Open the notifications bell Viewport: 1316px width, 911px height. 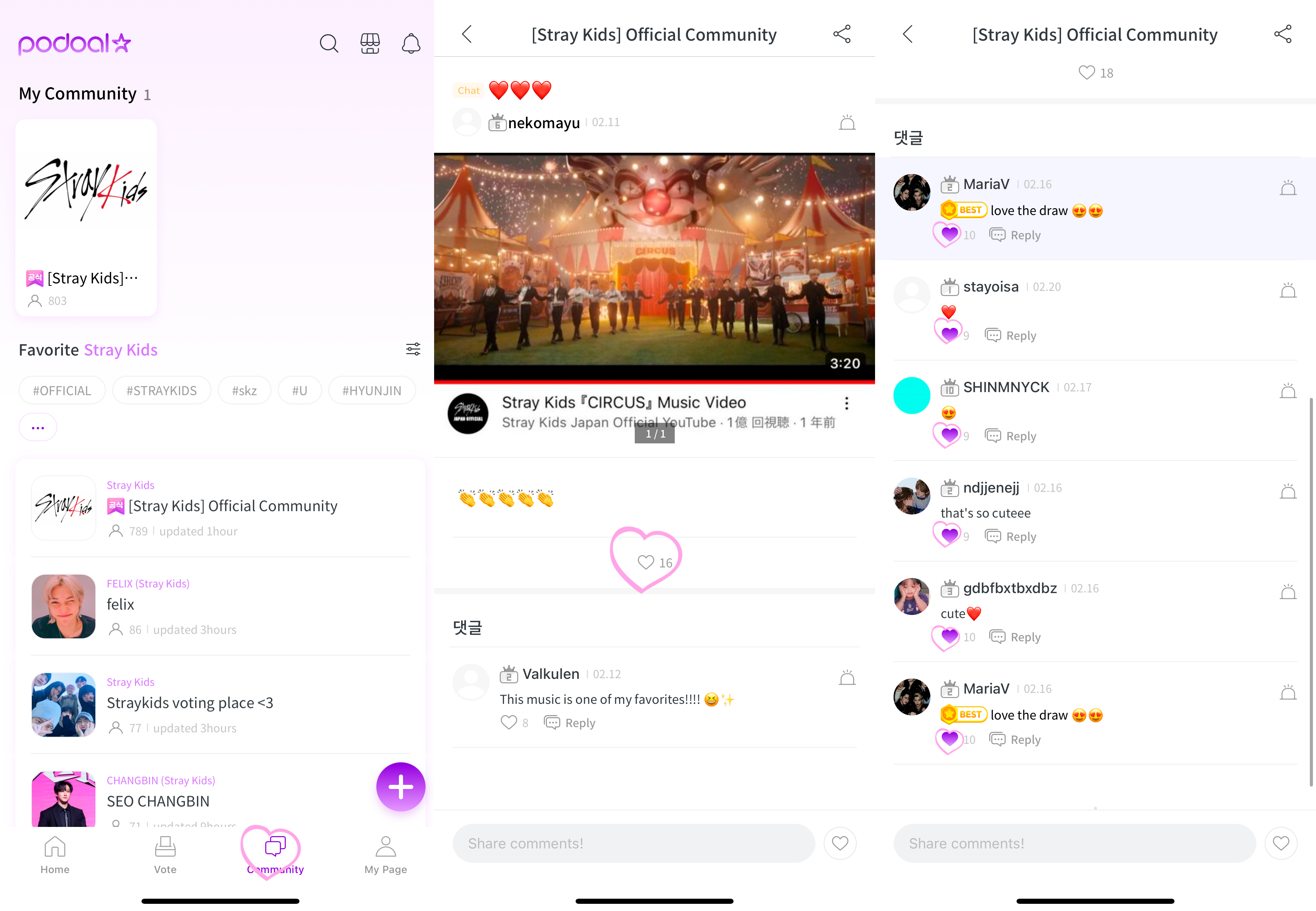point(411,43)
